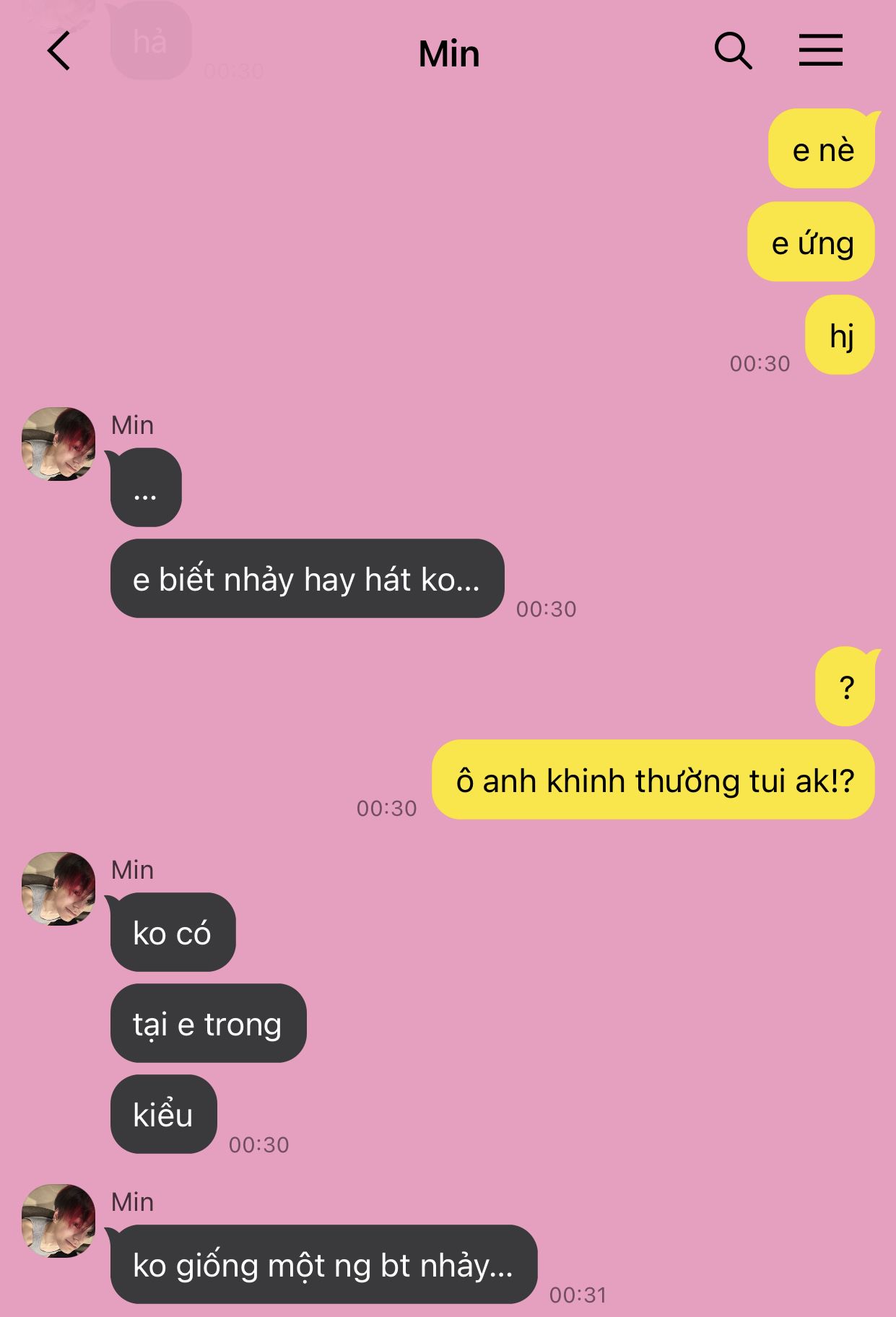Search within the conversation
Image resolution: width=896 pixels, height=1317 pixels.
(733, 51)
